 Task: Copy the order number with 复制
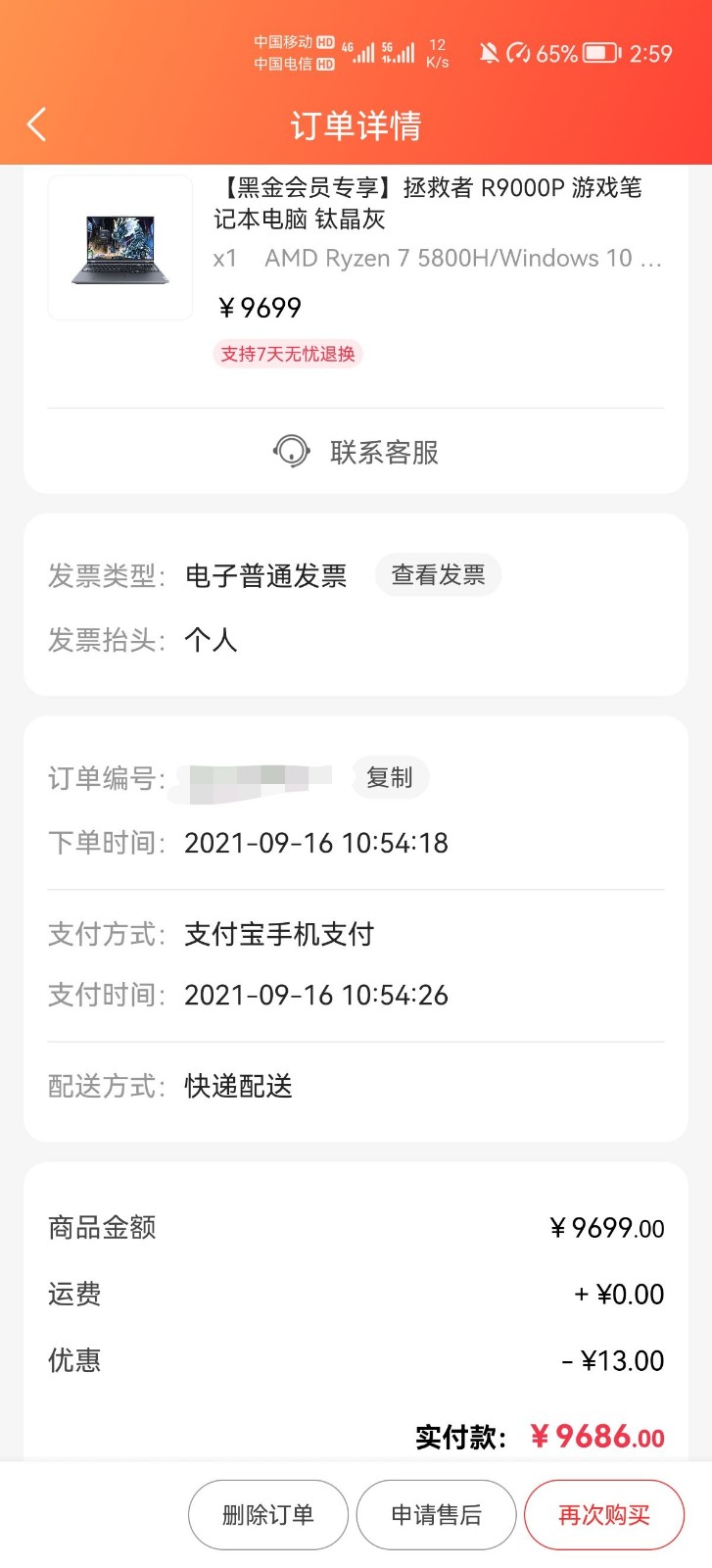point(389,778)
